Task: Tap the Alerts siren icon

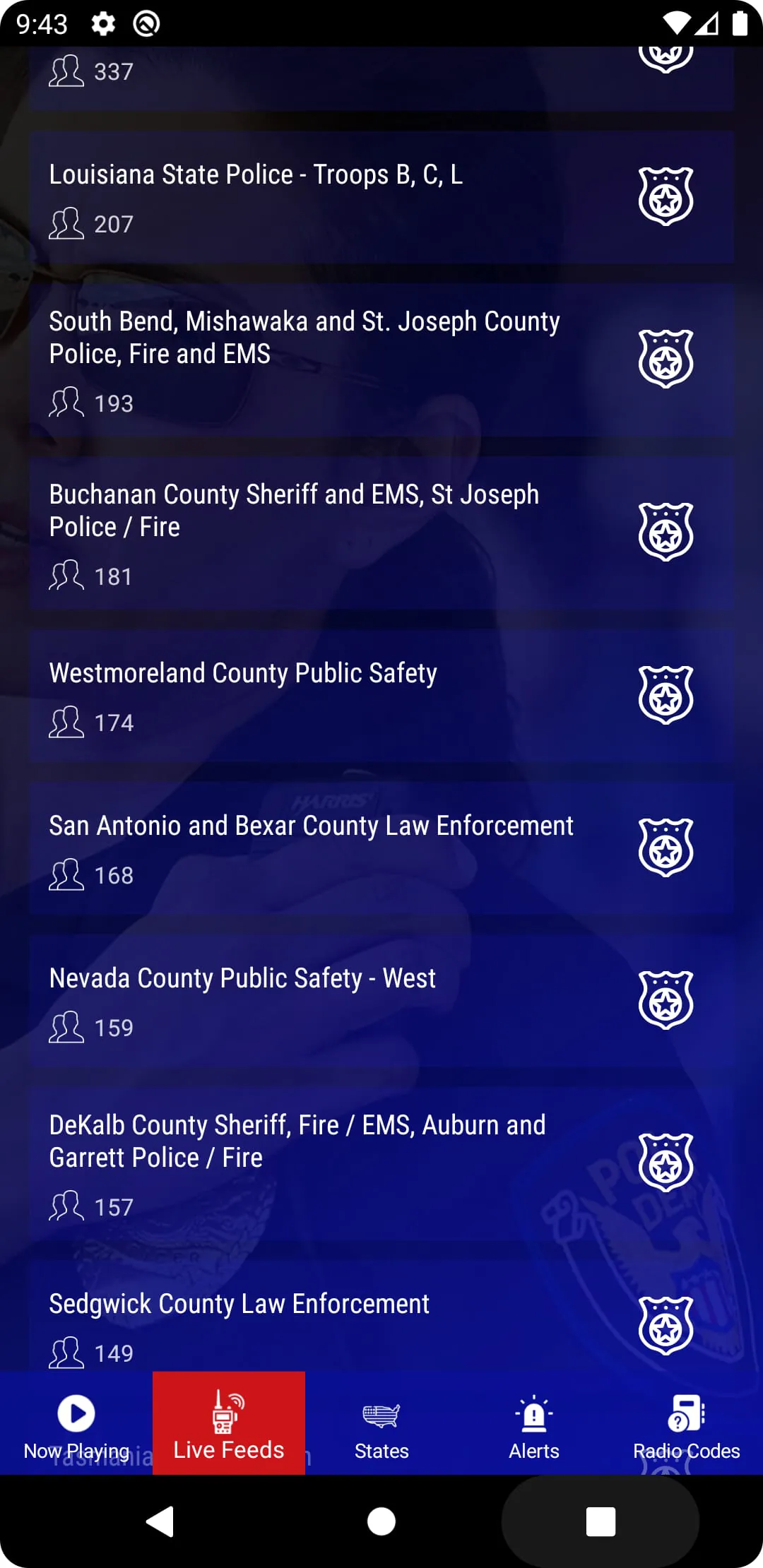Action: tap(533, 1415)
